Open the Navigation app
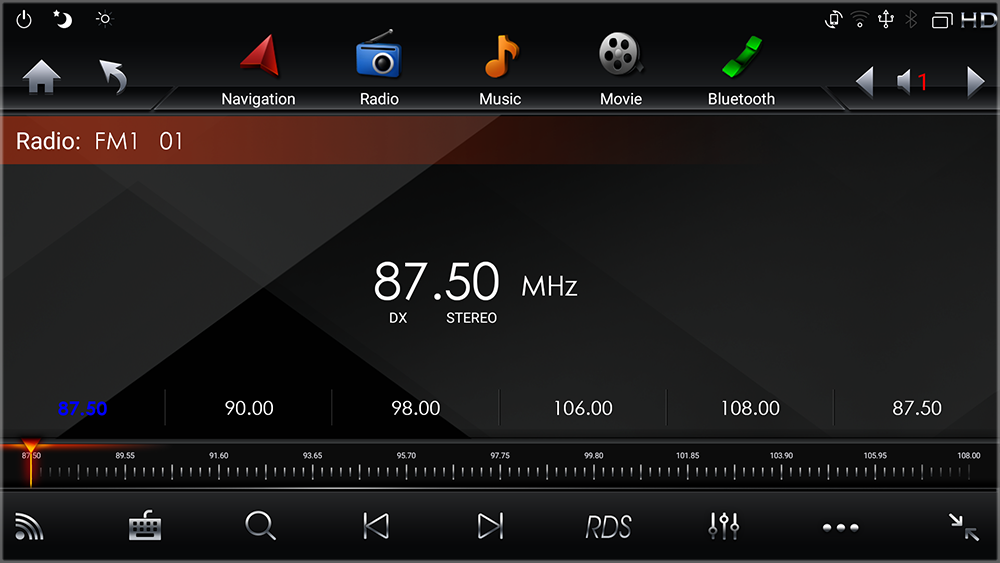Screen dimensions: 1000x563 click(x=258, y=70)
